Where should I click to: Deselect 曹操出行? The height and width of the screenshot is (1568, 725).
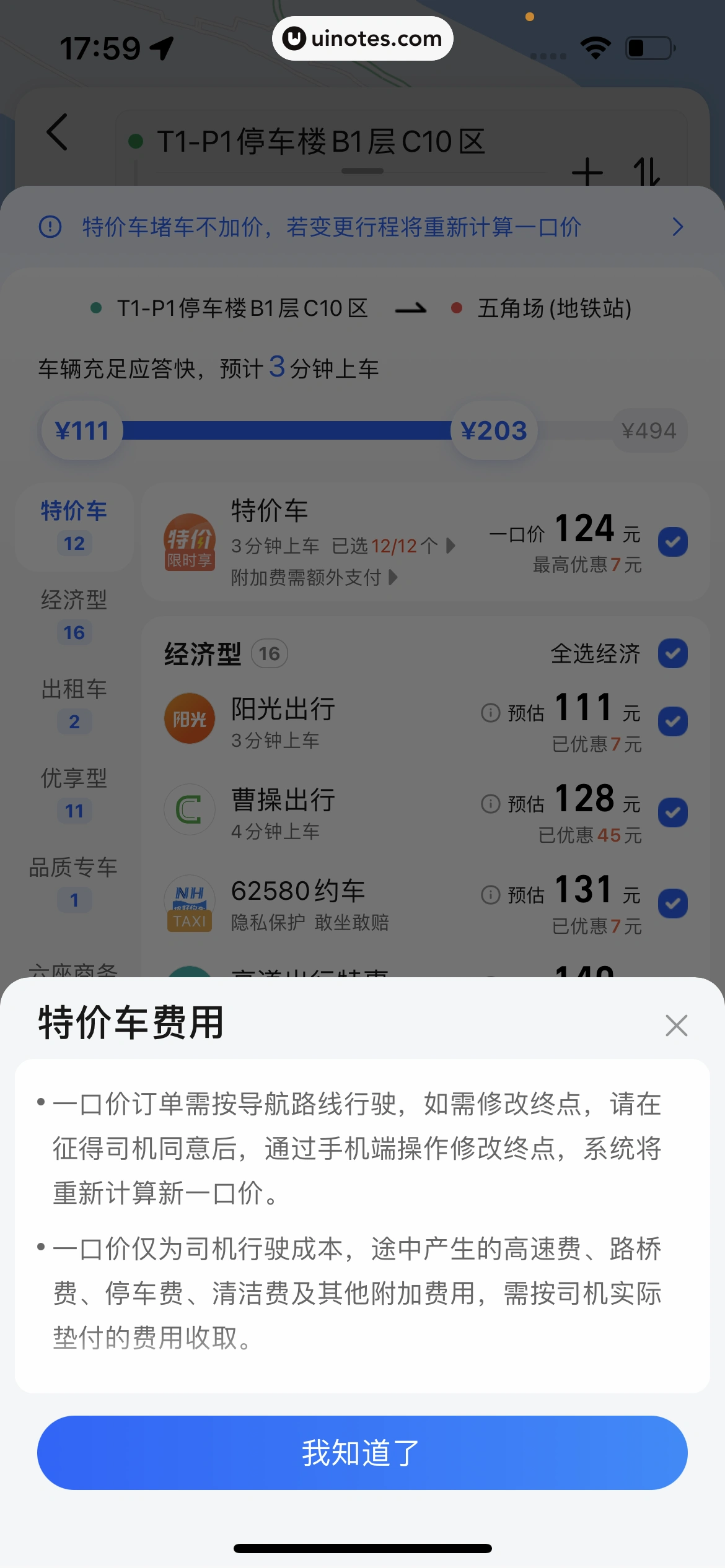(x=672, y=812)
